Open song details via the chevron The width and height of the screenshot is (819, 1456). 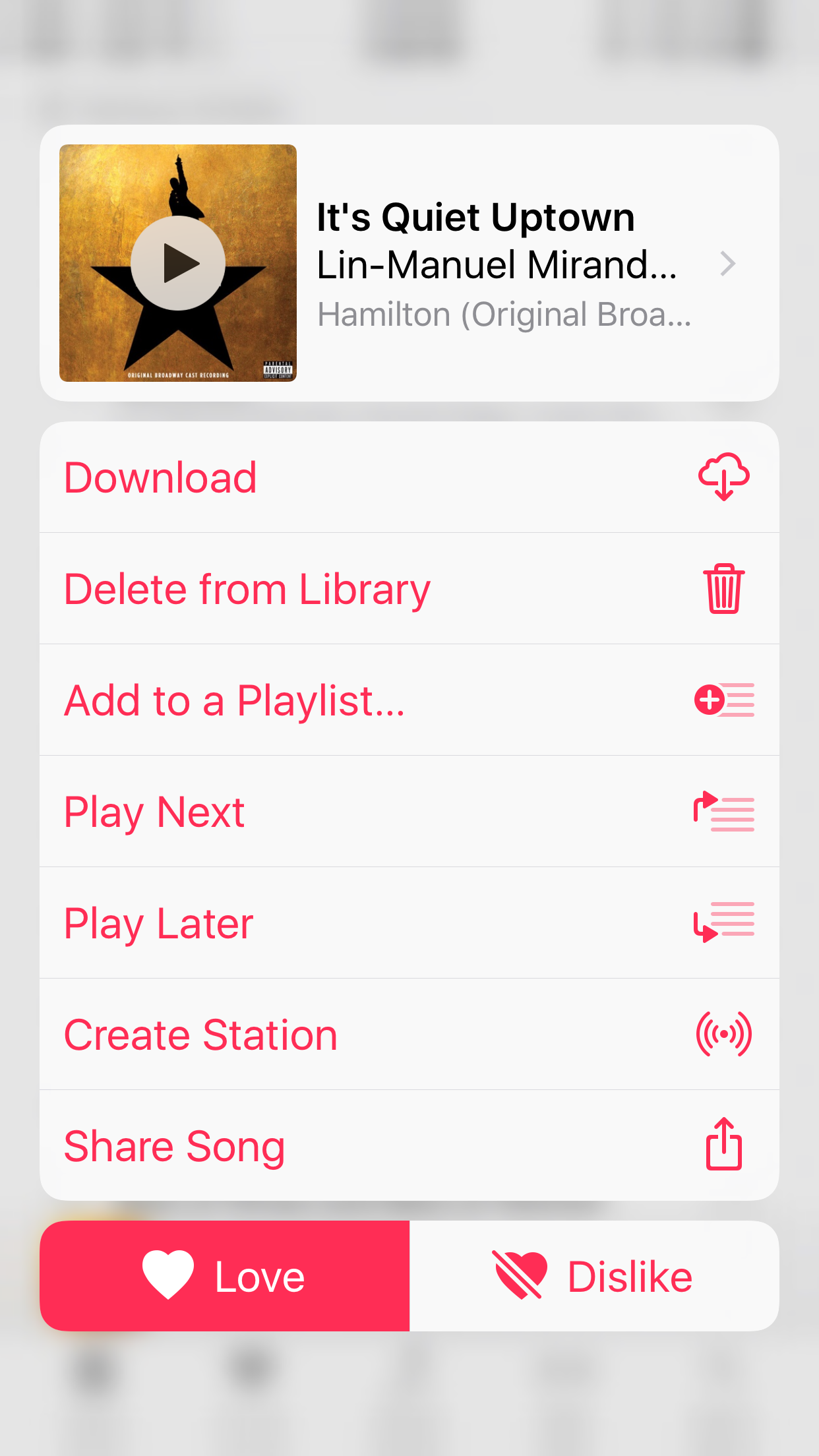[x=727, y=264]
